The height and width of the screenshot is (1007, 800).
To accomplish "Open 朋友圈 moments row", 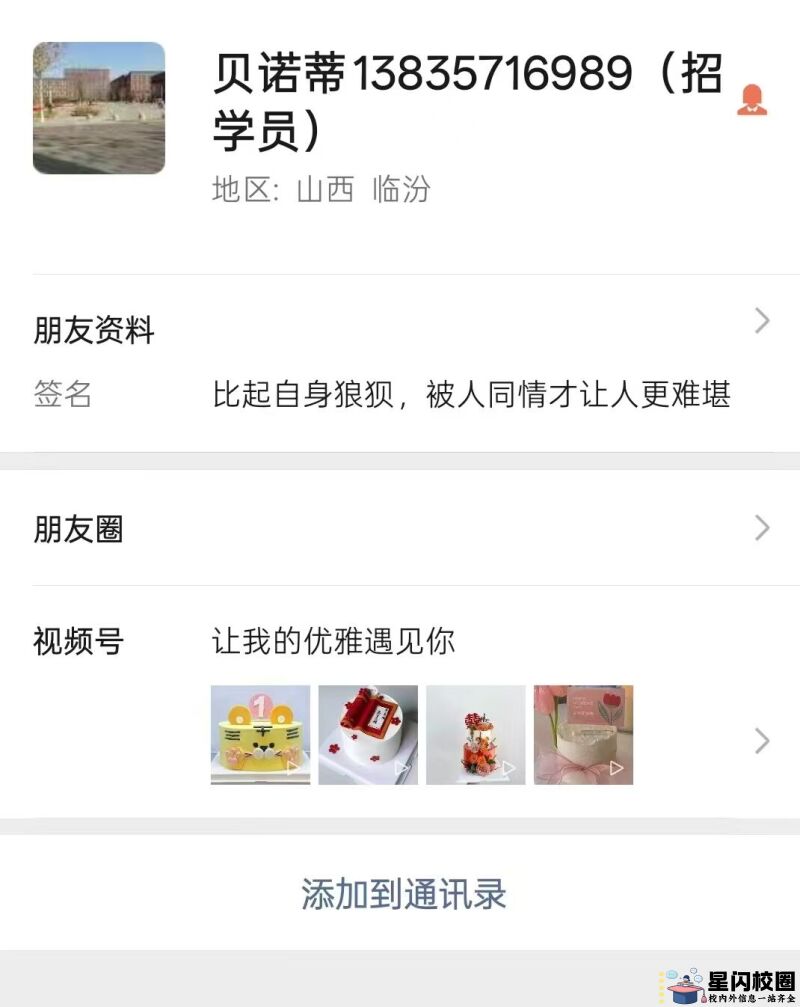I will (400, 528).
